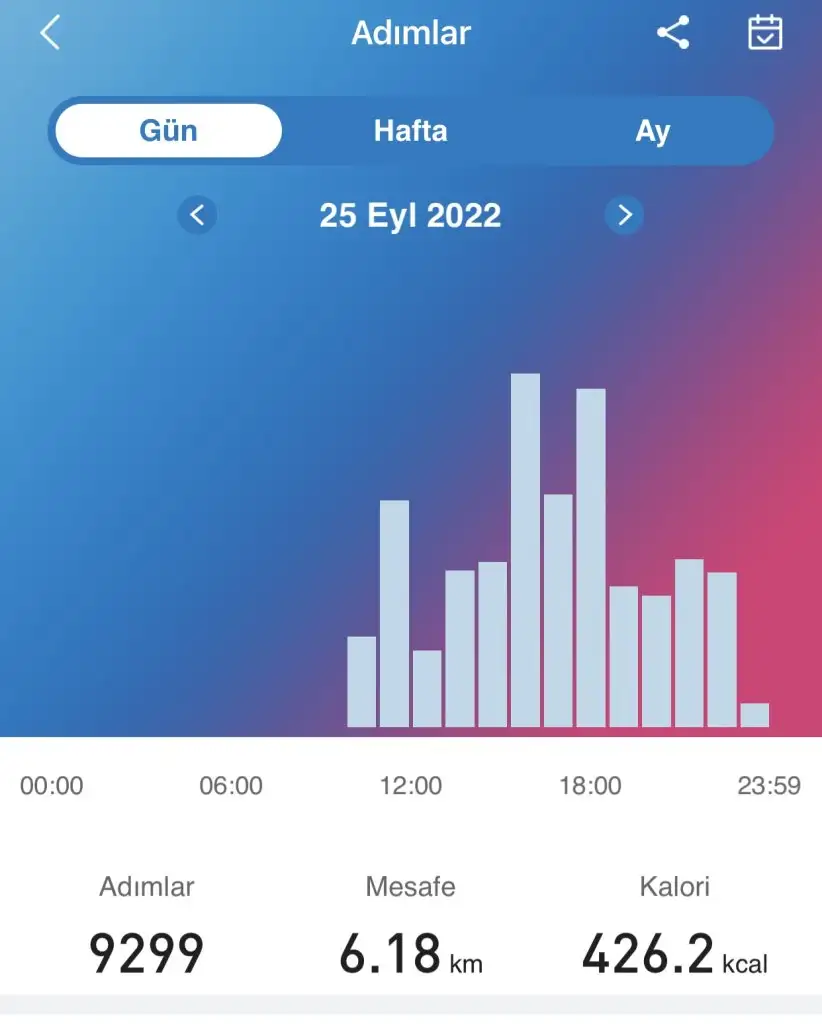
Task: Go back from the Adımlar screen
Action: (x=50, y=33)
